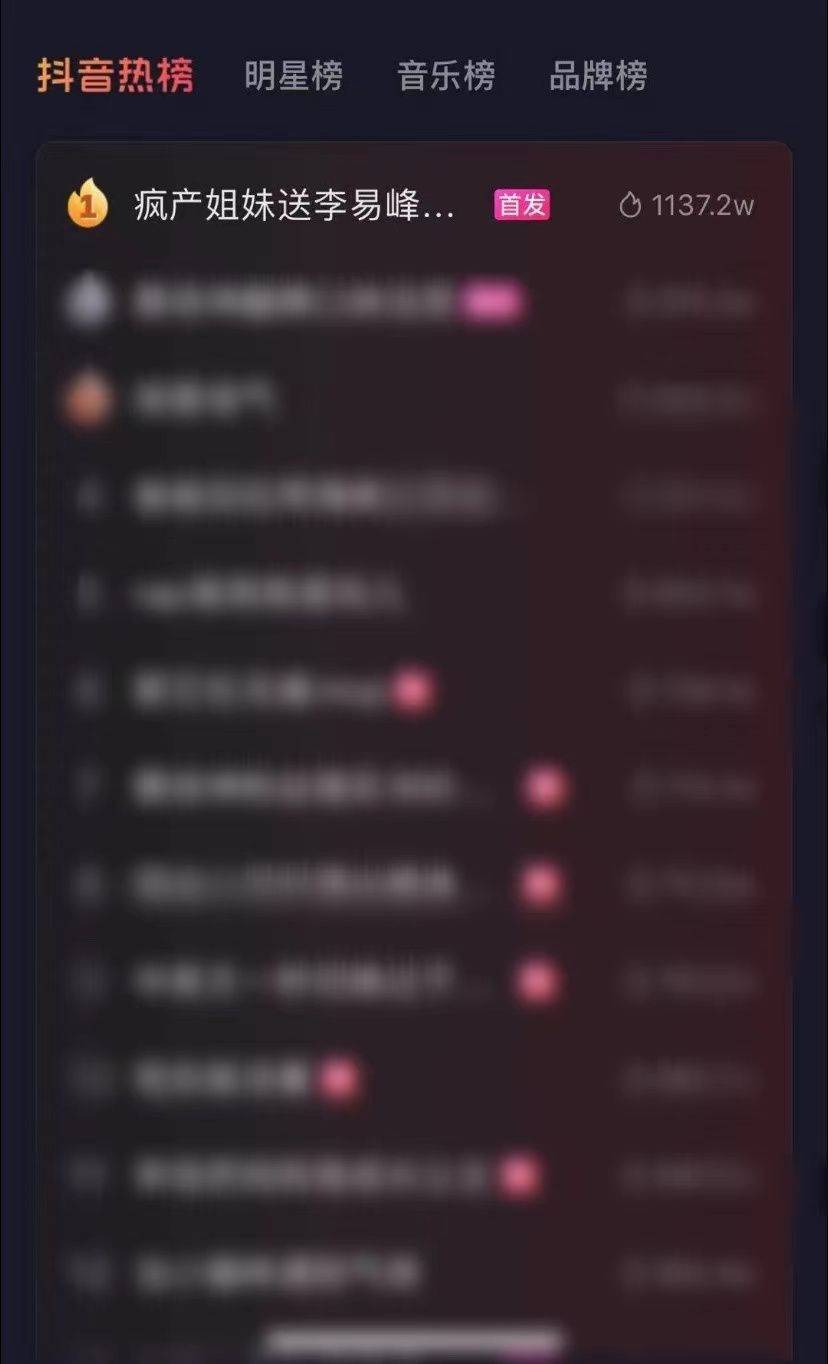
Task: Open the 明星榜 tab
Action: tap(293, 76)
